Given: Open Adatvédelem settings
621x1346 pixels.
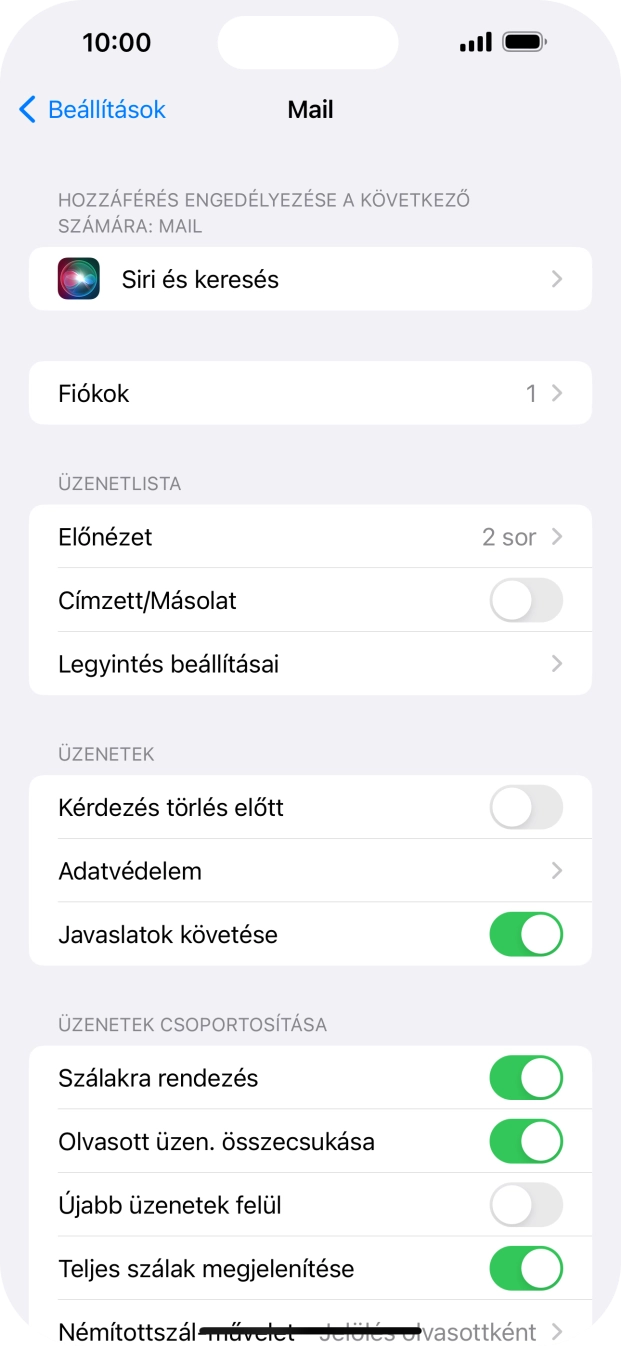Looking at the screenshot, I should (310, 871).
